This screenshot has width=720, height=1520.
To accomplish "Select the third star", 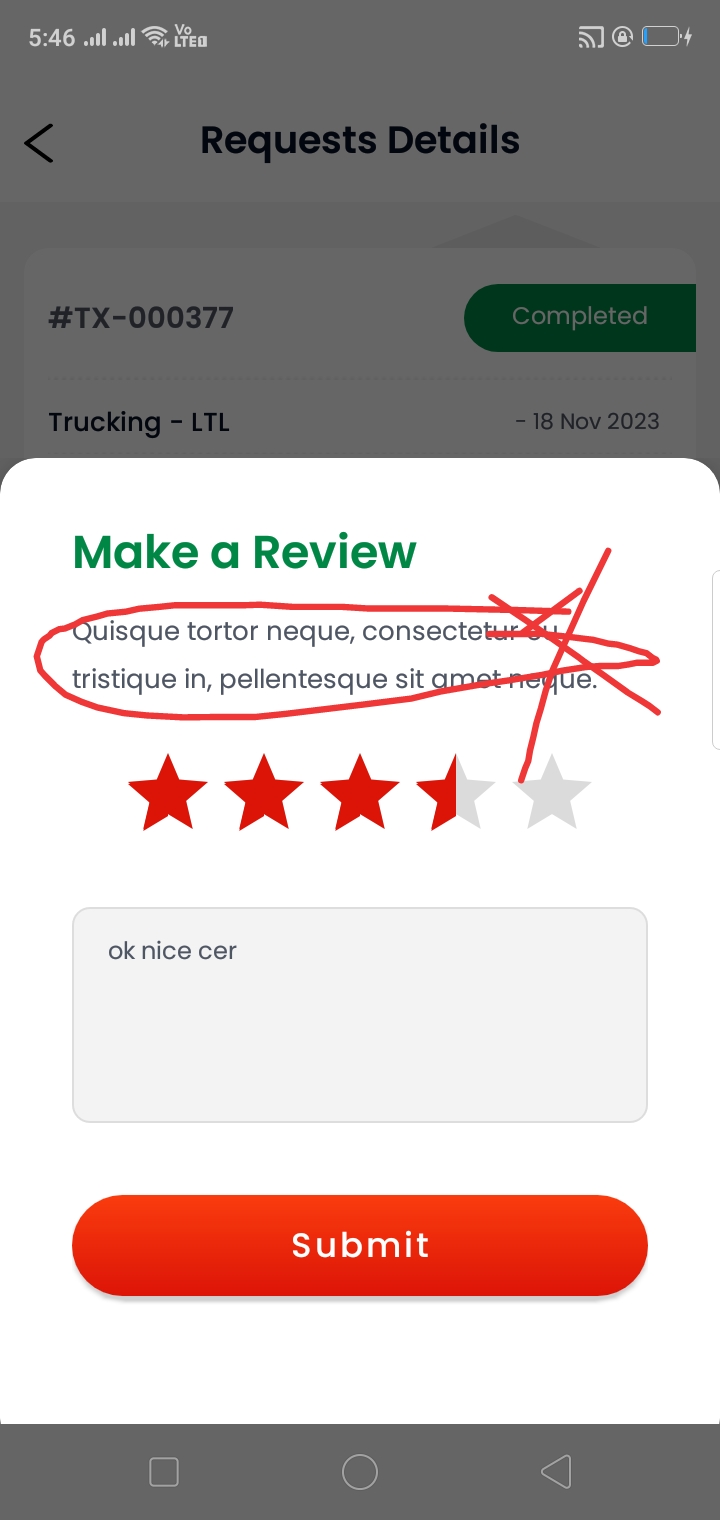I will [x=360, y=793].
